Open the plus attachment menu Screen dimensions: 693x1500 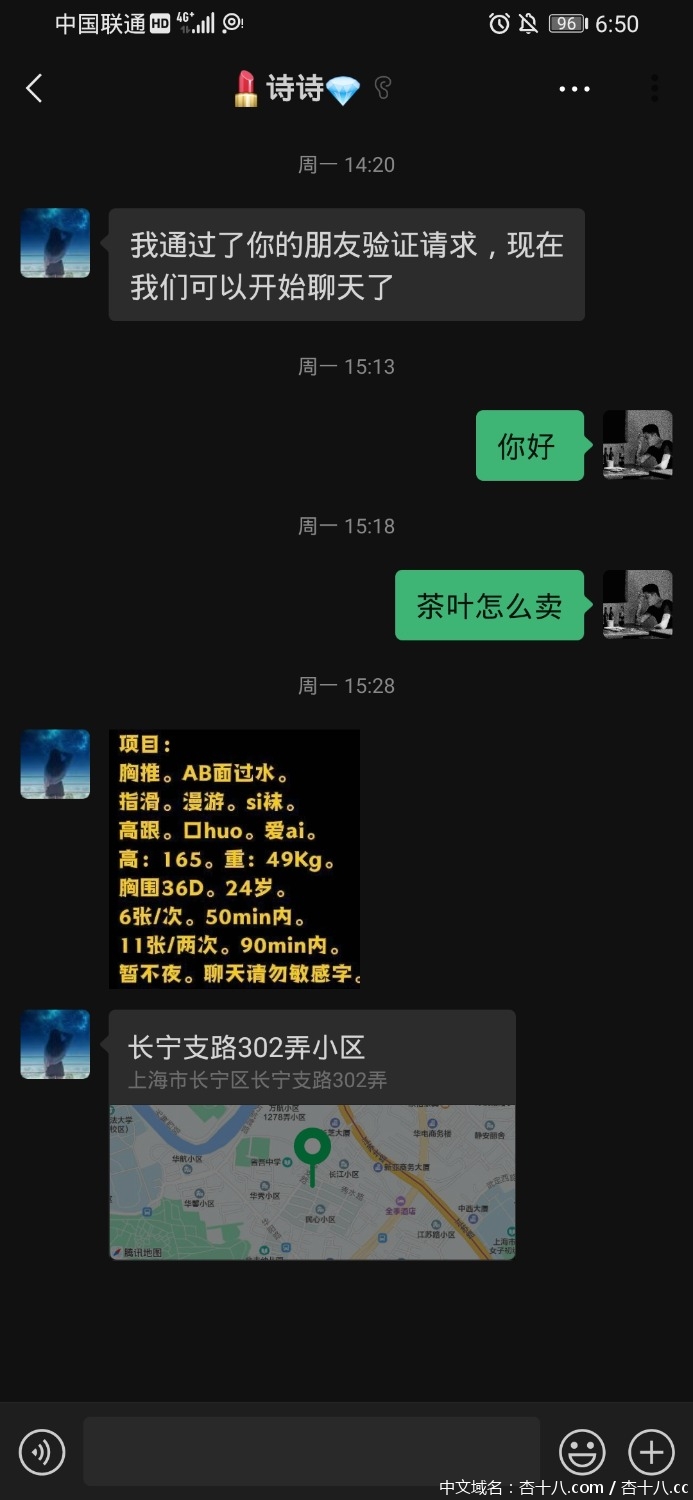[651, 1451]
